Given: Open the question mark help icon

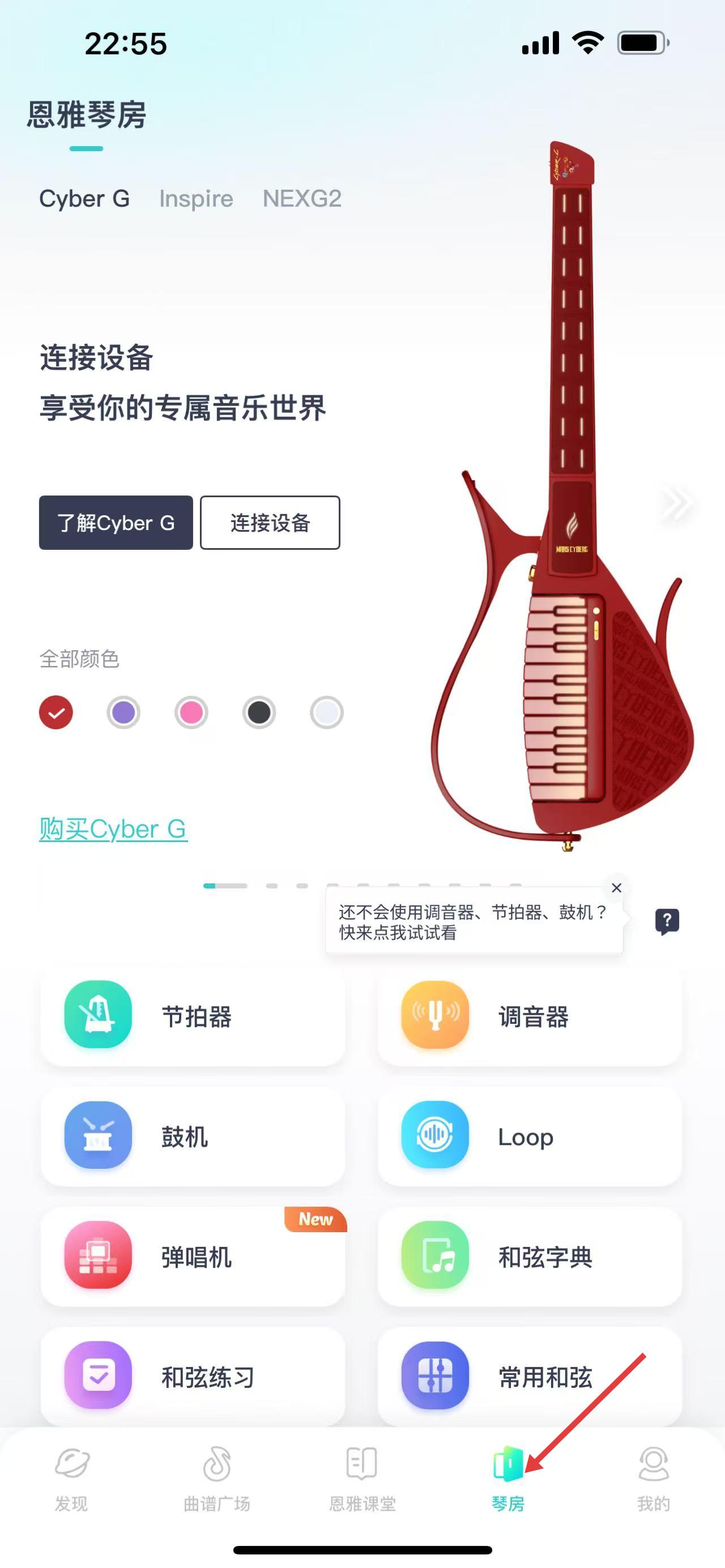Looking at the screenshot, I should [667, 921].
